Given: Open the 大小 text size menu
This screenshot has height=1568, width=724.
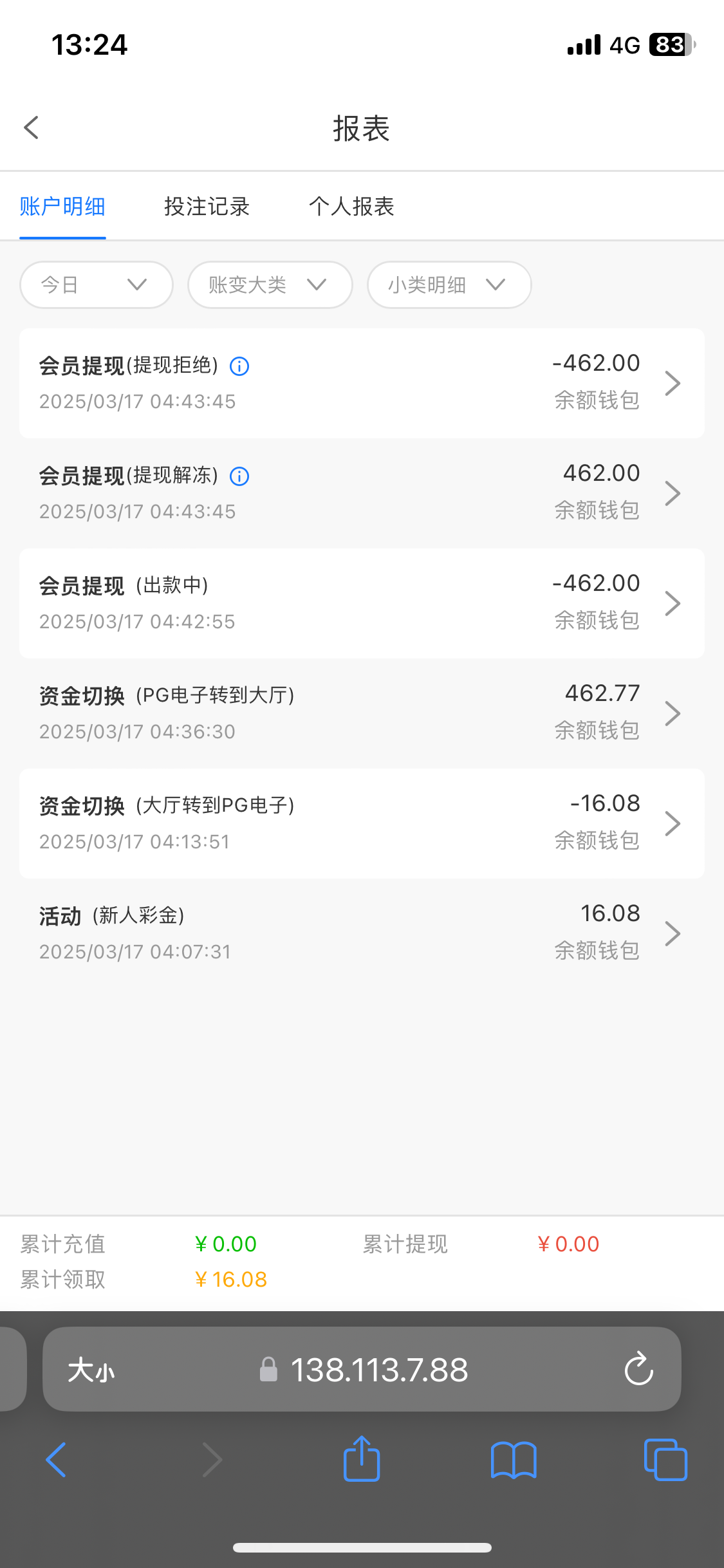Looking at the screenshot, I should pyautogui.click(x=91, y=1370).
